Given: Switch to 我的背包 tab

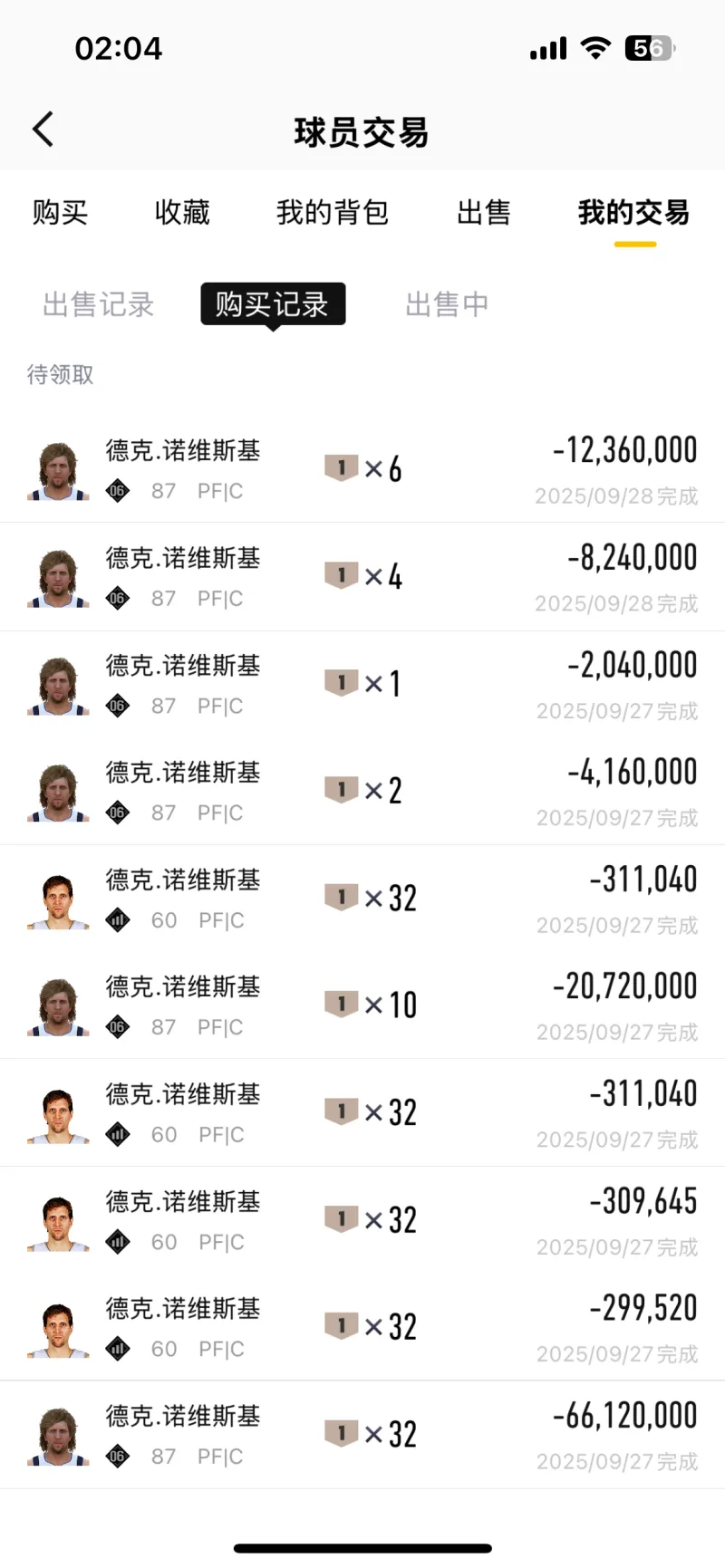Looking at the screenshot, I should (x=333, y=213).
